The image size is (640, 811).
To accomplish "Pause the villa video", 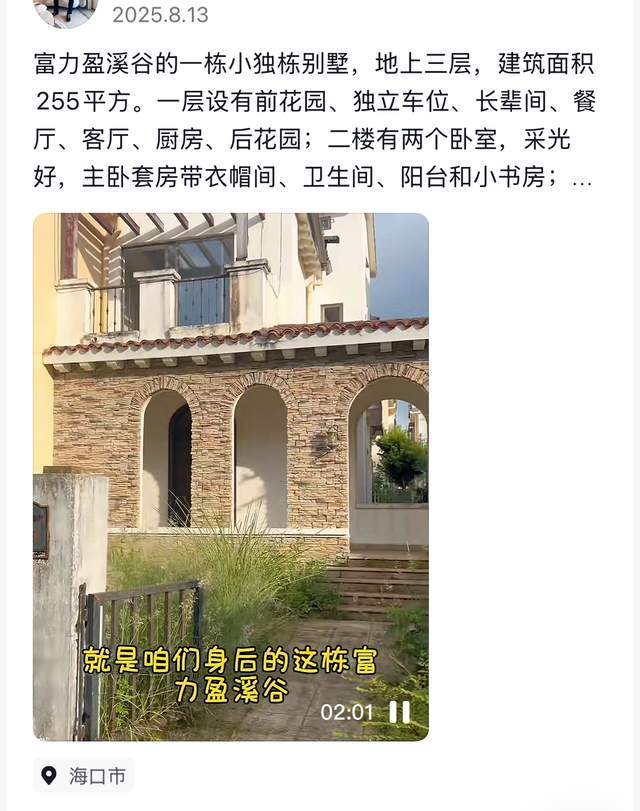I will pos(399,712).
